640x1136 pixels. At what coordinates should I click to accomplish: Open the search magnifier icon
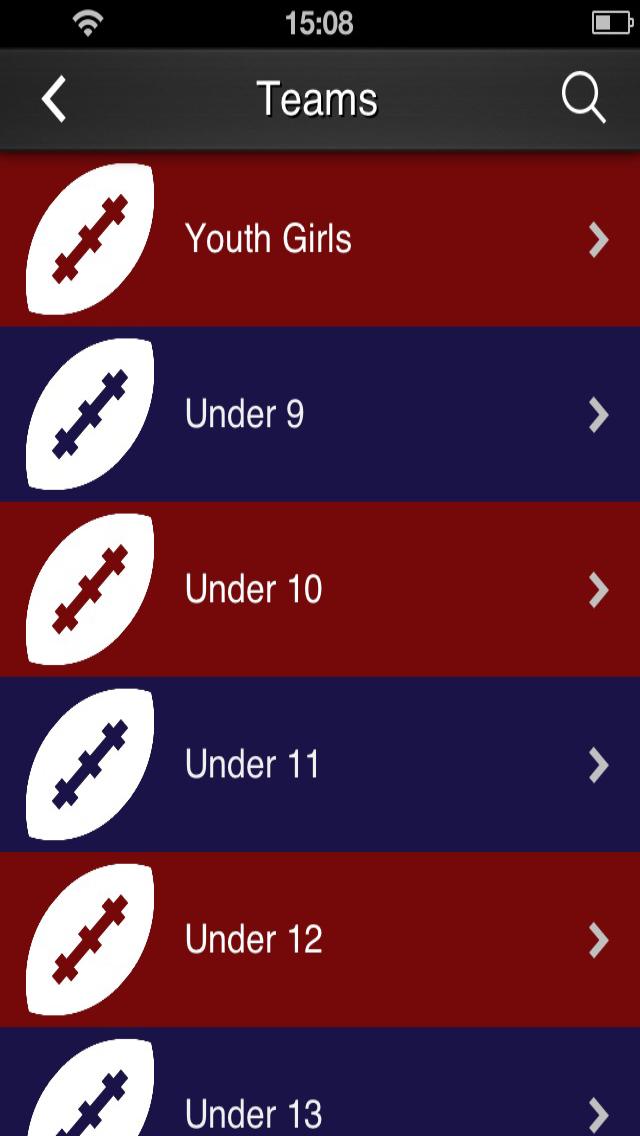tap(583, 100)
